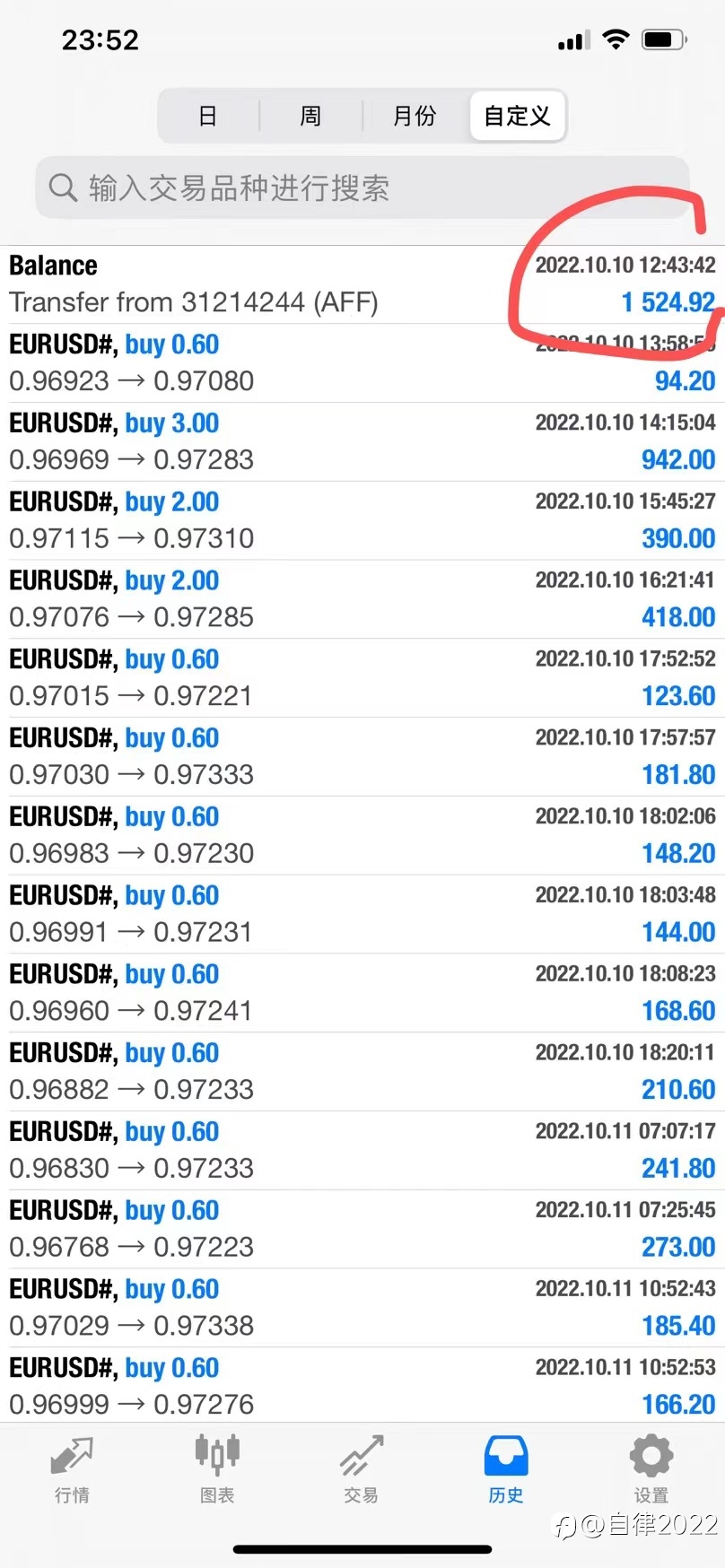Switch to the 月份 period filter

pyautogui.click(x=415, y=116)
